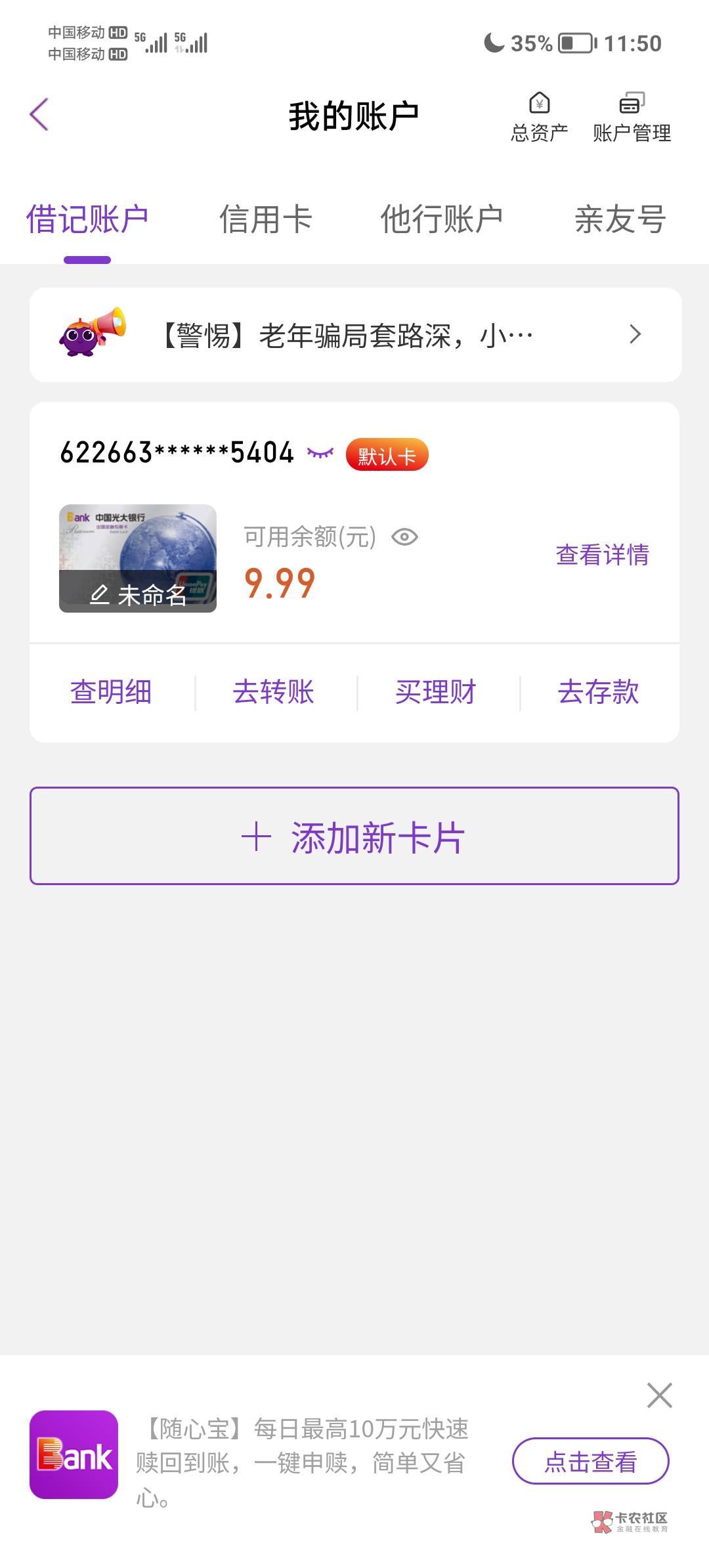Screen dimensions: 709x1568
Task: Dismiss the 随心宝 promotion banner
Action: (659, 1395)
